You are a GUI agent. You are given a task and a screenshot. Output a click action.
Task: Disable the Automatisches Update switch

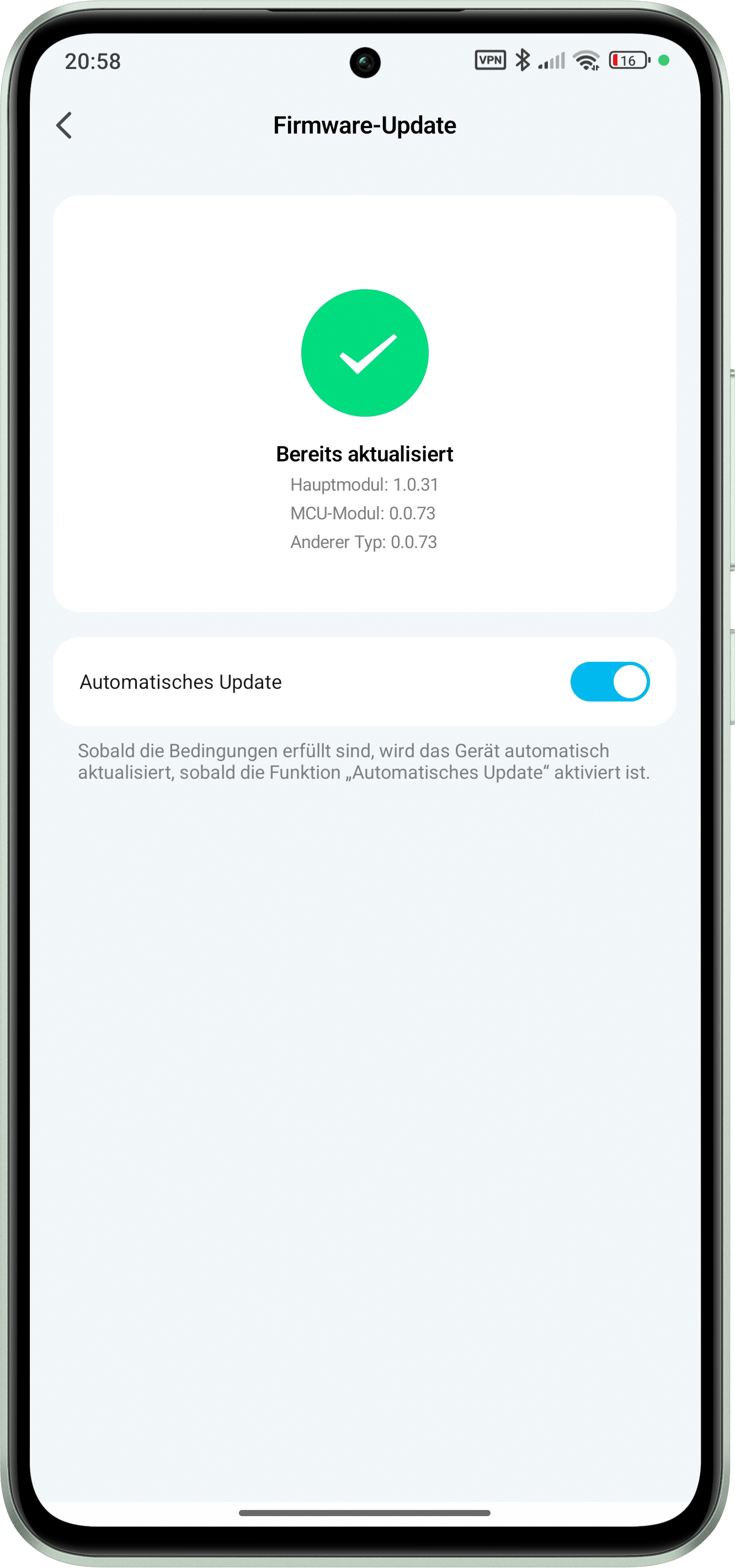(x=609, y=682)
